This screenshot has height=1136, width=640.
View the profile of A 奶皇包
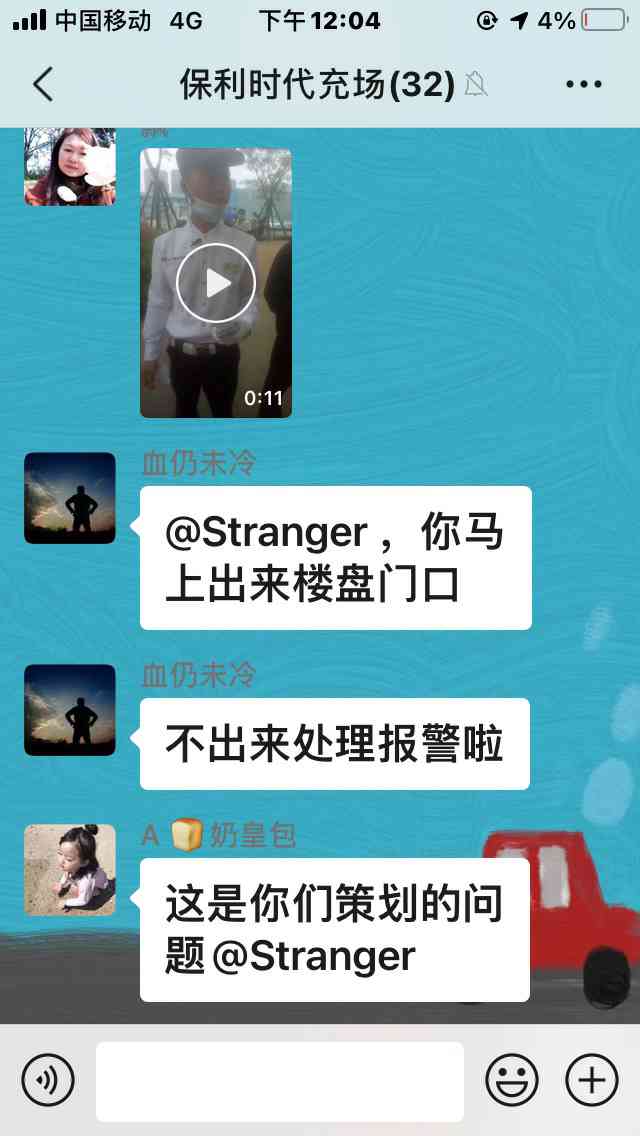[x=70, y=869]
